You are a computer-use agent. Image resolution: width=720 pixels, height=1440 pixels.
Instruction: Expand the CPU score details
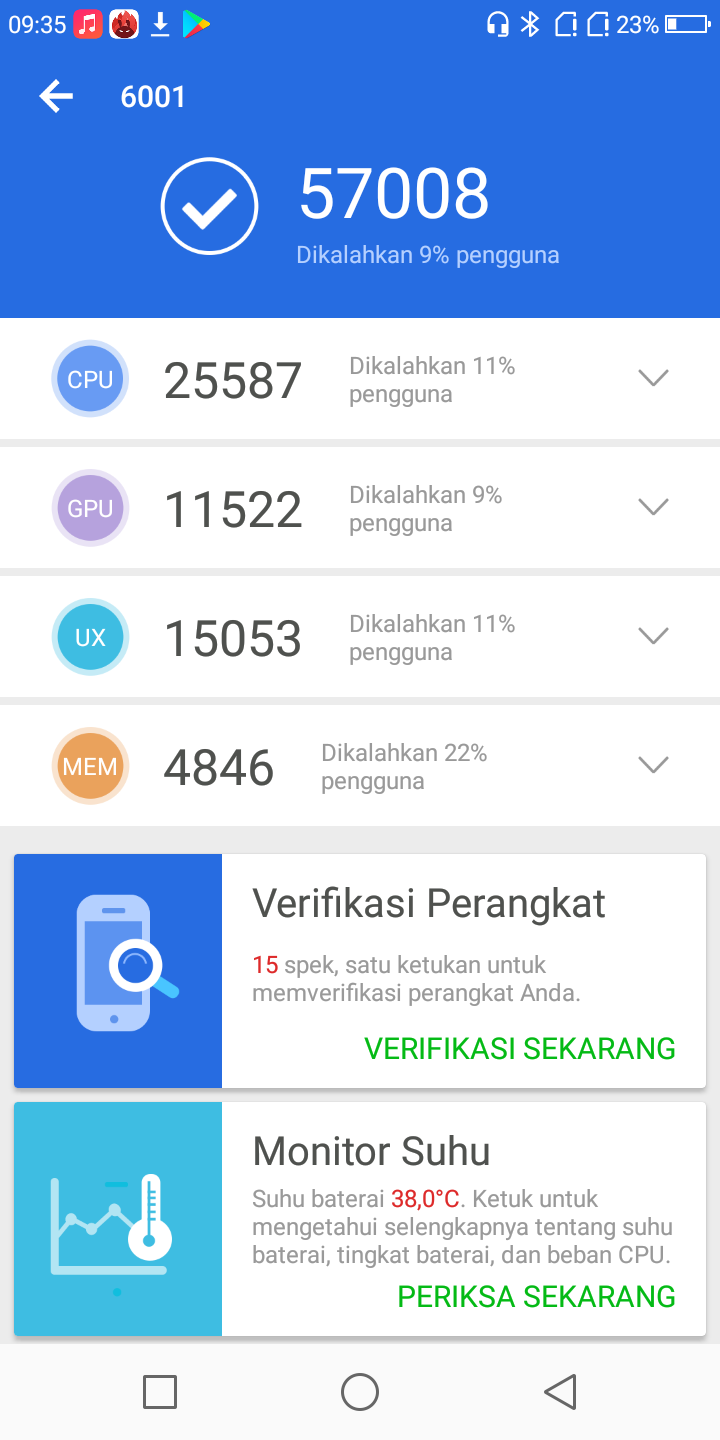click(x=653, y=378)
